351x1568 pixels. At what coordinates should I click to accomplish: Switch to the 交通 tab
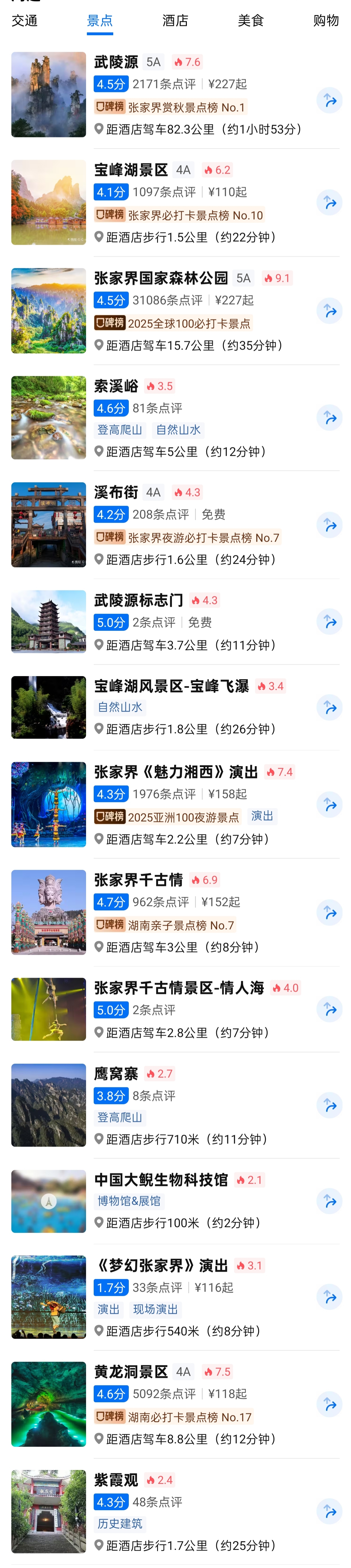24,21
